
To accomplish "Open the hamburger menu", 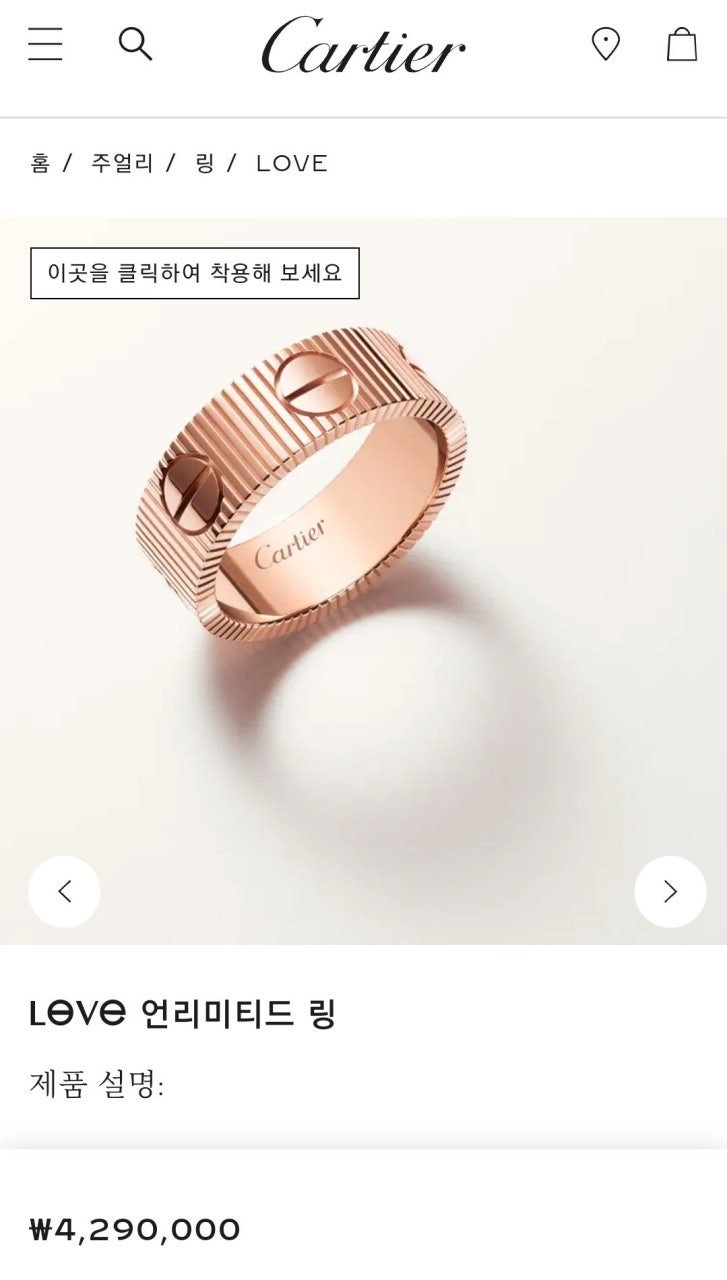I will click(x=45, y=44).
